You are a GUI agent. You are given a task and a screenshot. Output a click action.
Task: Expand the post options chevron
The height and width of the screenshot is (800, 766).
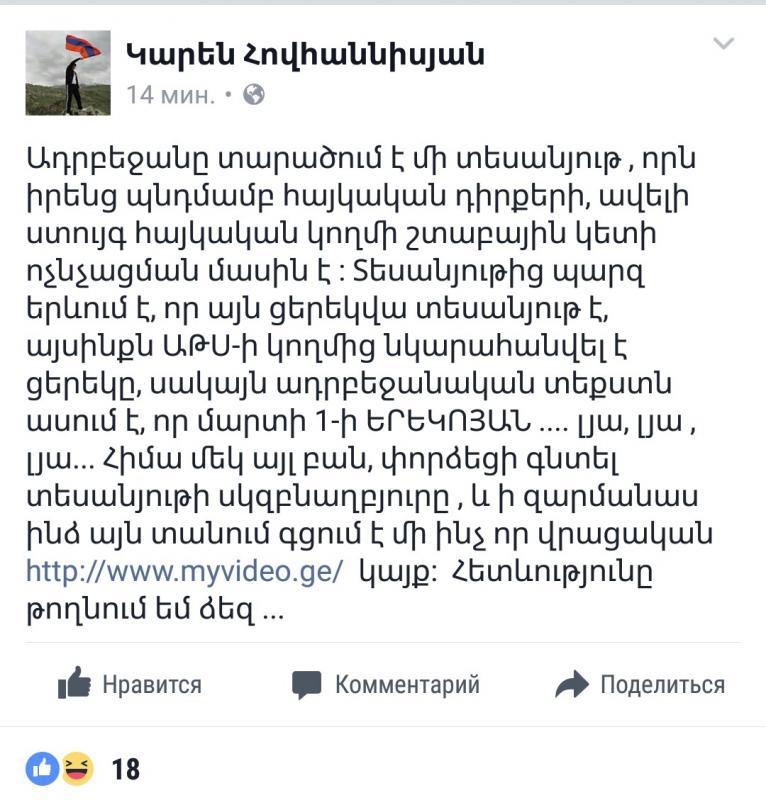[722, 44]
